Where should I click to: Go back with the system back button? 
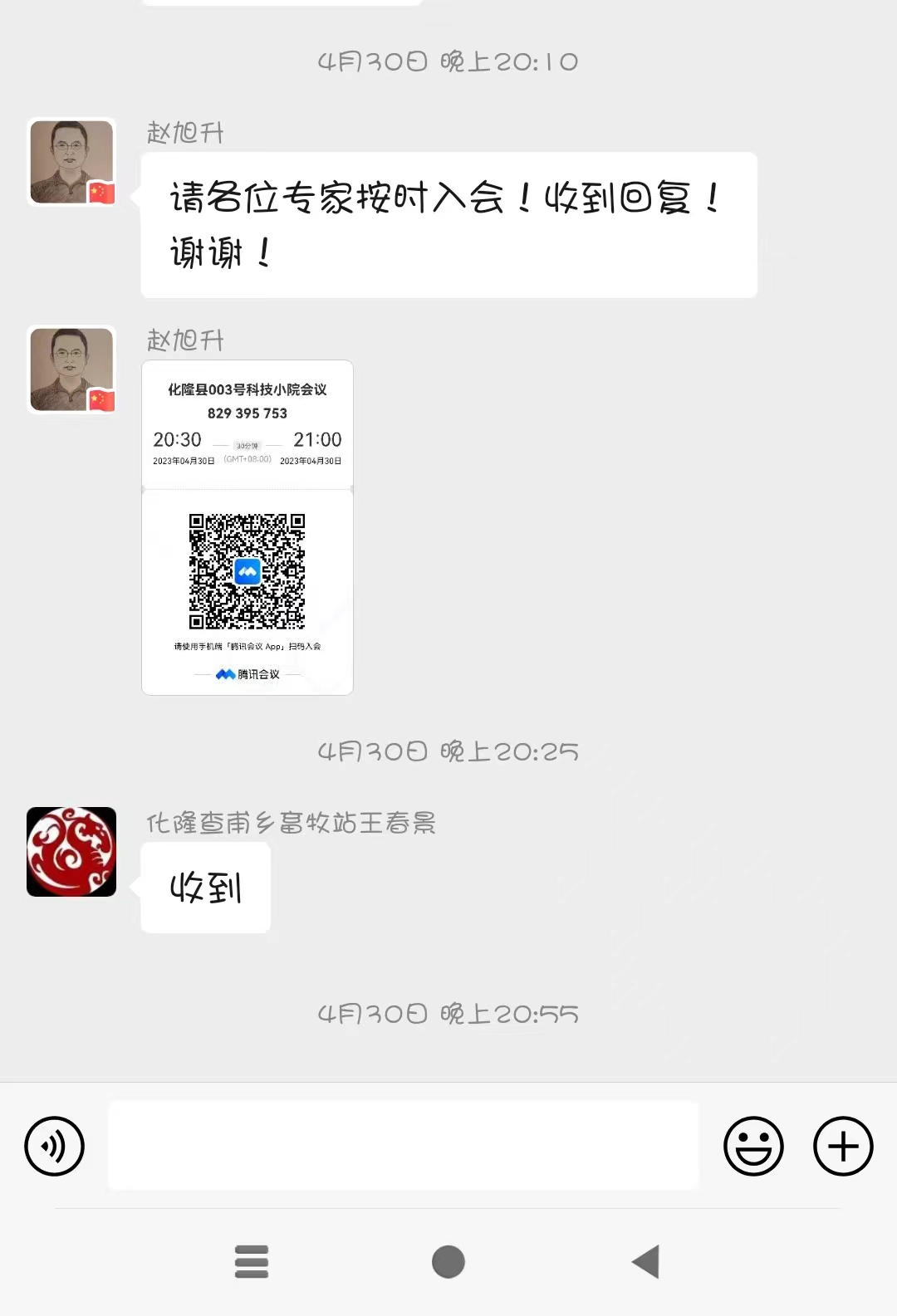click(646, 1261)
